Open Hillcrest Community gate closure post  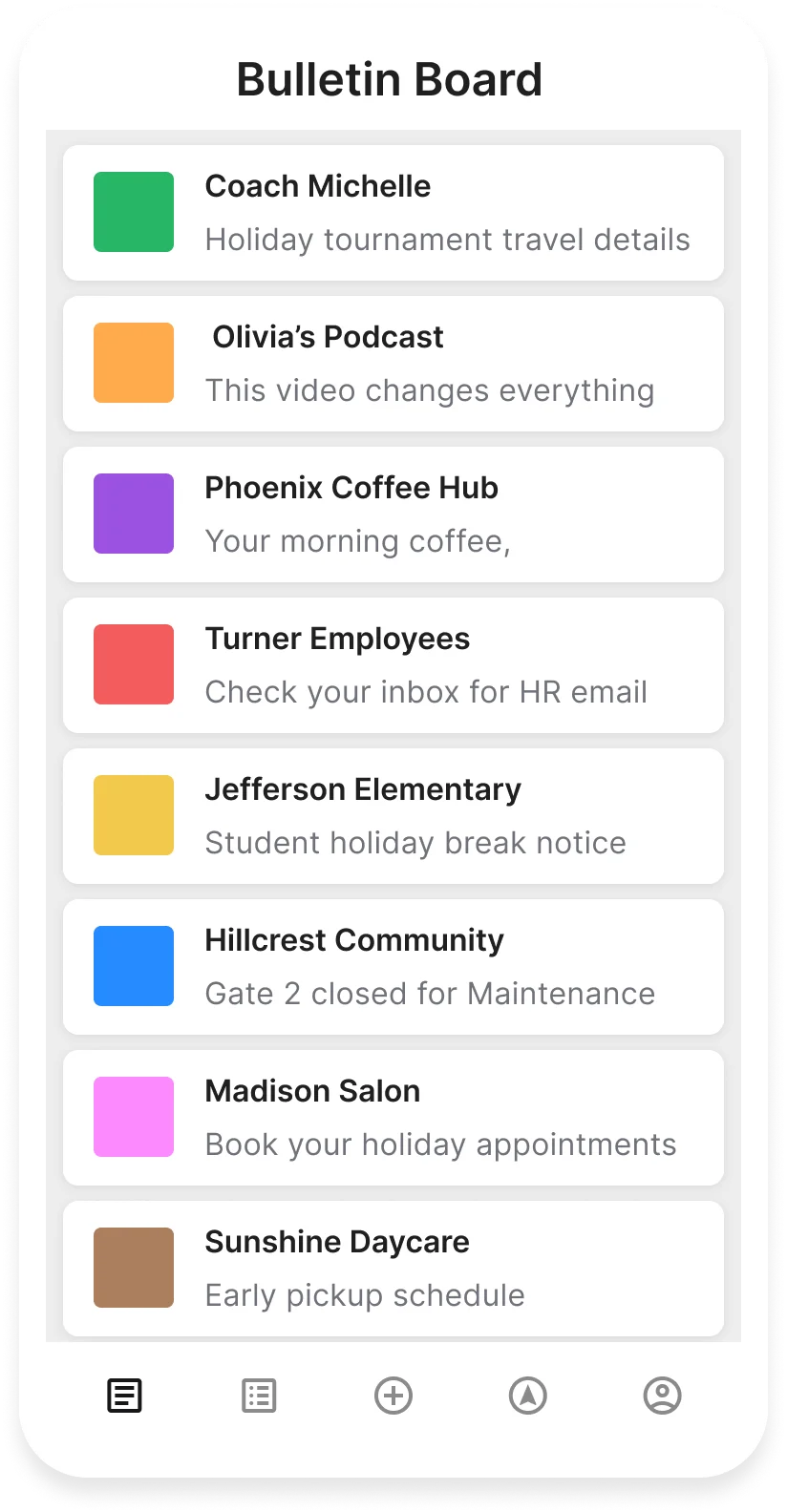[393, 967]
